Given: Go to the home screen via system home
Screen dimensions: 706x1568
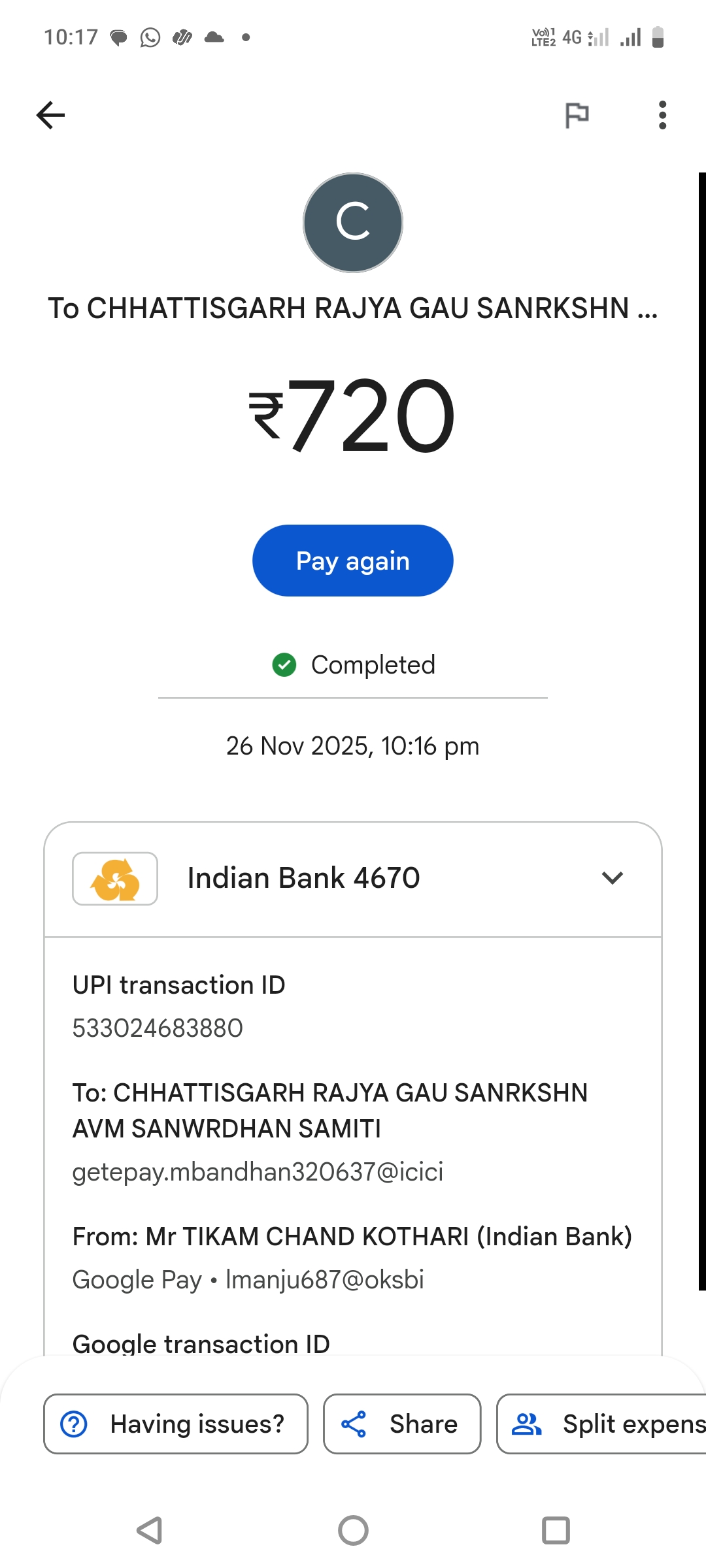Looking at the screenshot, I should tap(353, 1530).
